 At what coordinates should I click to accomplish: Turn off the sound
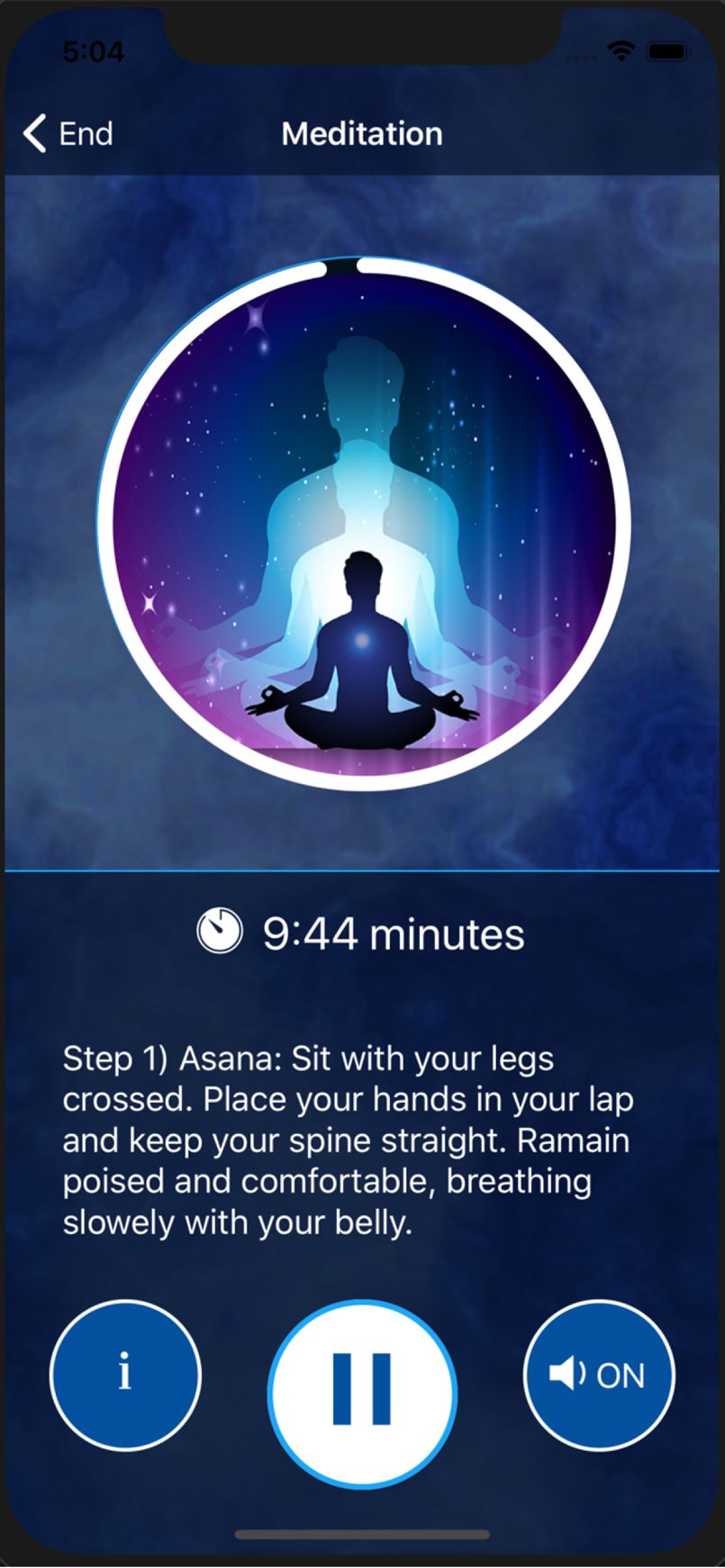[x=598, y=1374]
